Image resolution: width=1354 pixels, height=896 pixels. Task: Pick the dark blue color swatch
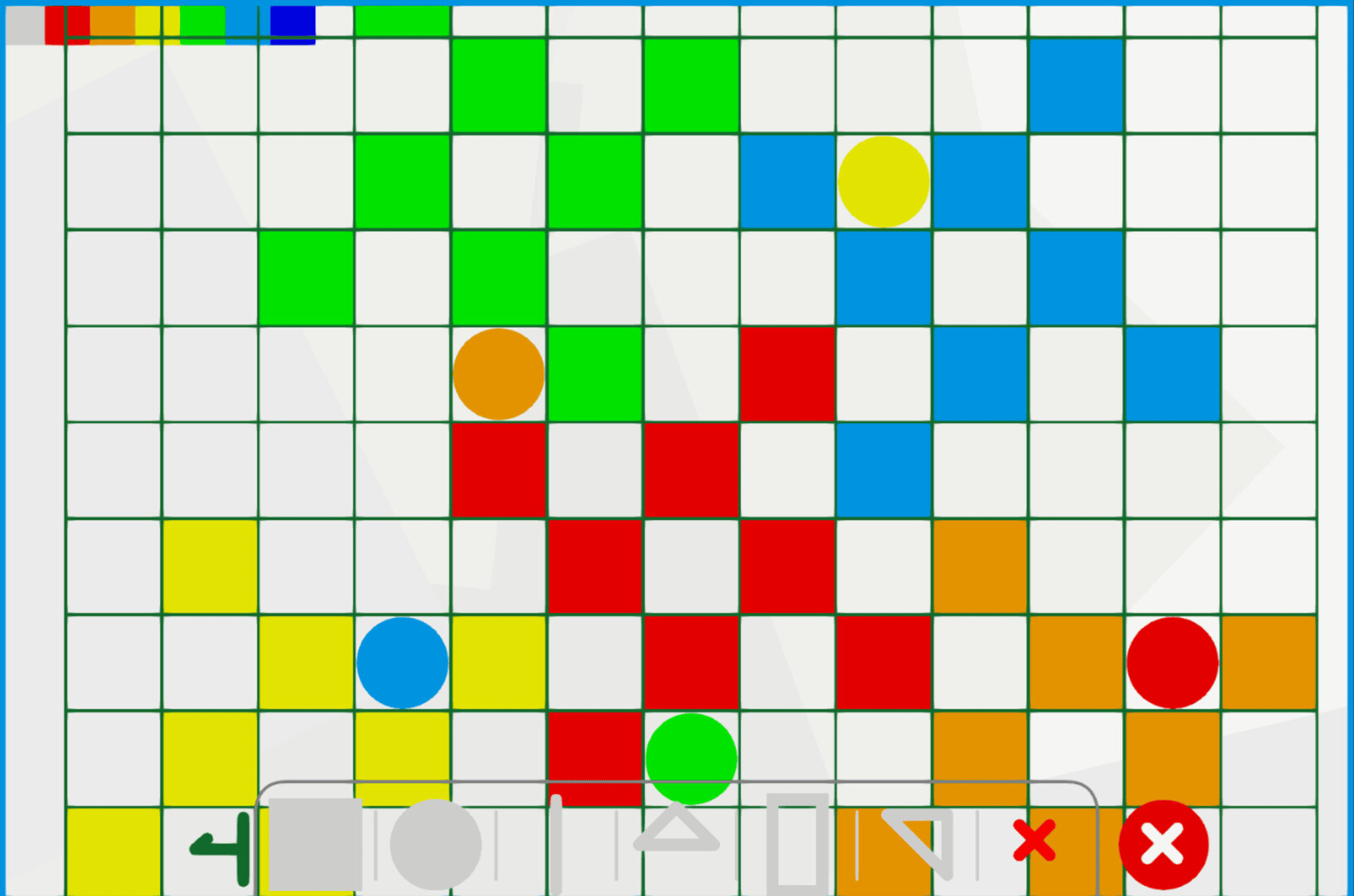pos(292,25)
